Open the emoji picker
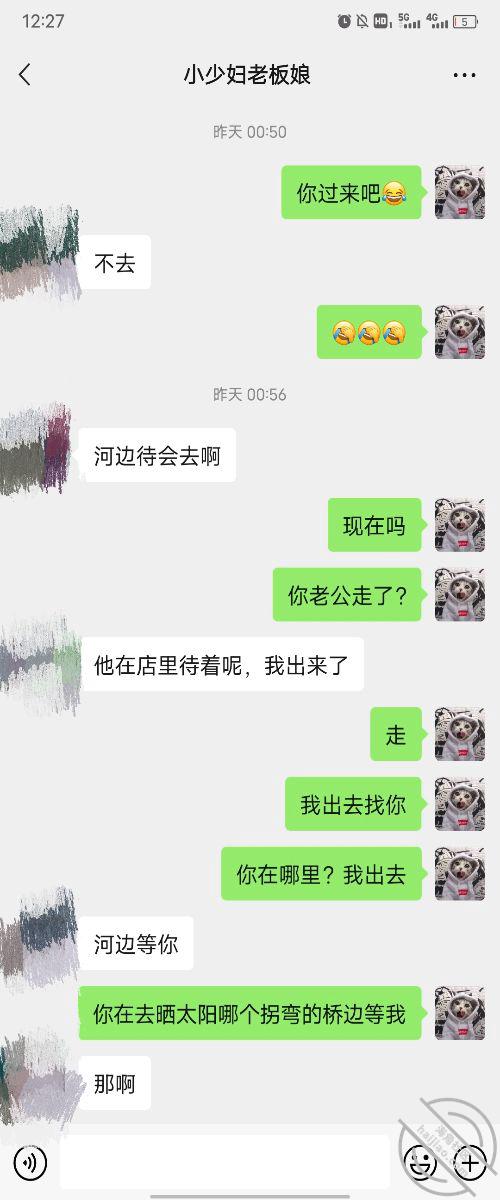Image resolution: width=500 pixels, height=1200 pixels. tap(420, 1162)
